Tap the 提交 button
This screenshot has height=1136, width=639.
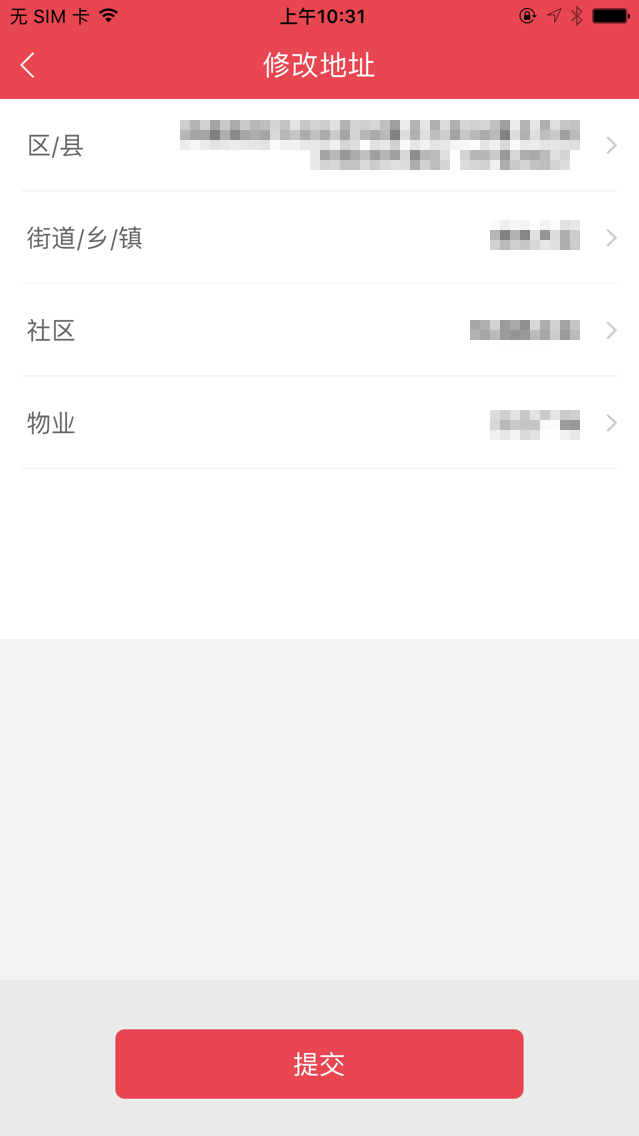319,1064
